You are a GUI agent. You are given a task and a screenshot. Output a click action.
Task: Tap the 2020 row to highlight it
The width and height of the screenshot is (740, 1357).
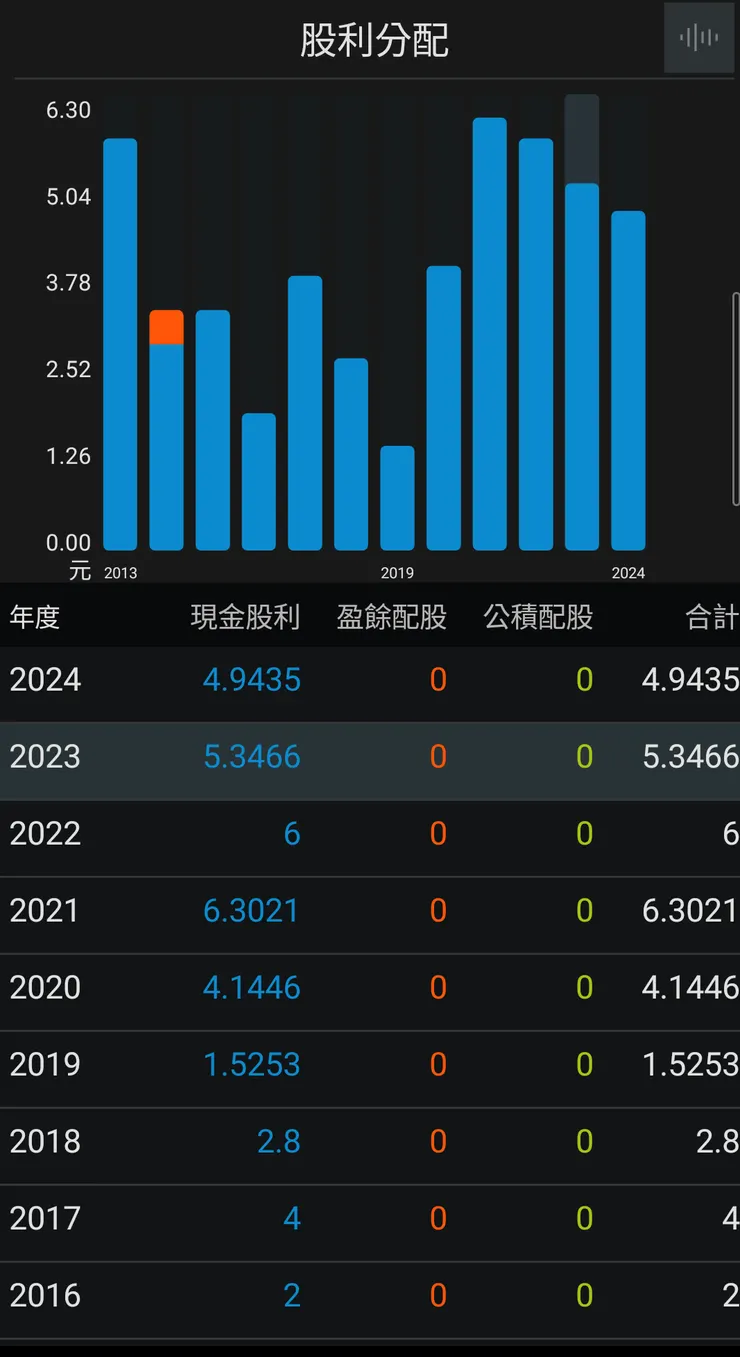point(370,988)
